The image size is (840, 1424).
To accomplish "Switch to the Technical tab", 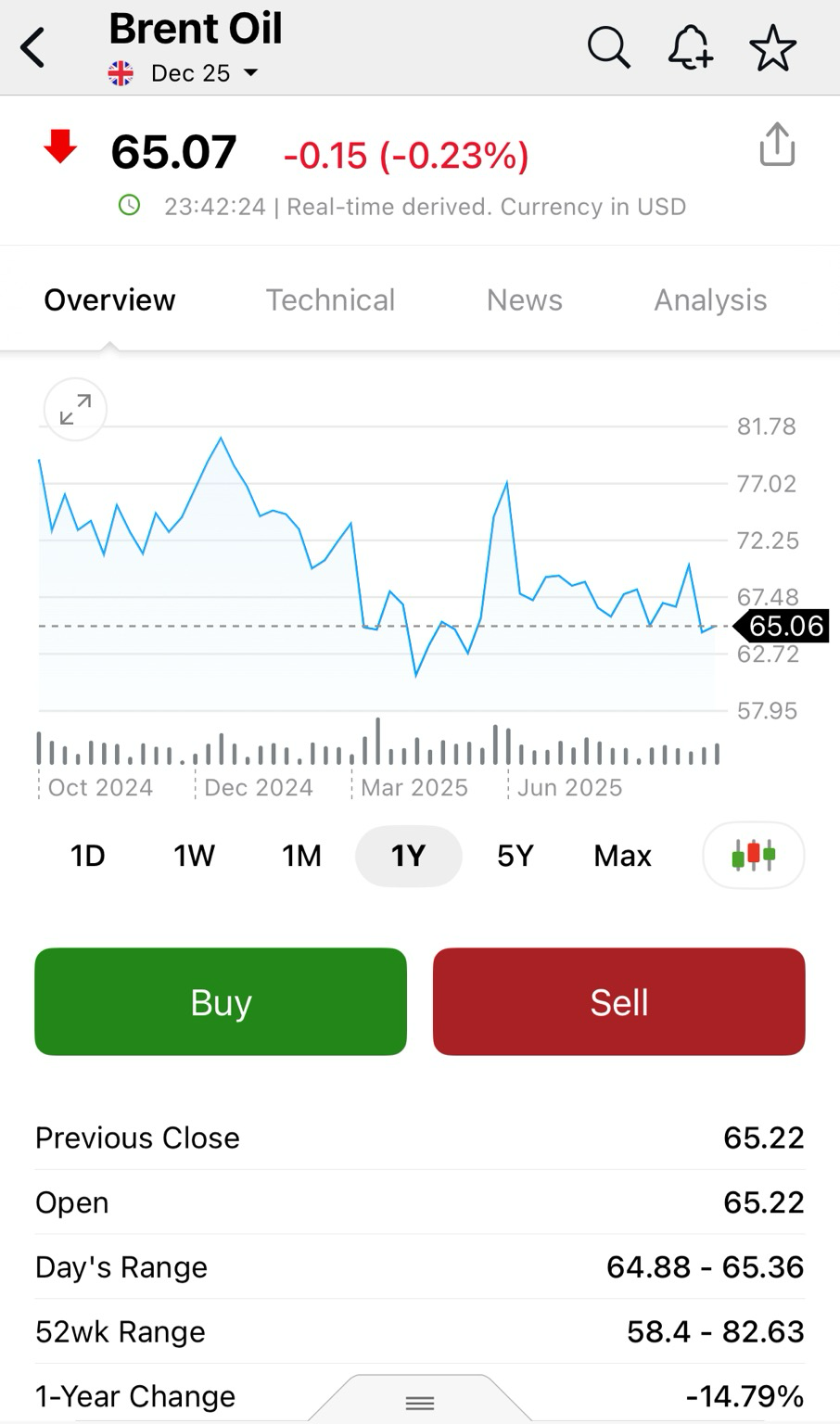I will pos(330,300).
